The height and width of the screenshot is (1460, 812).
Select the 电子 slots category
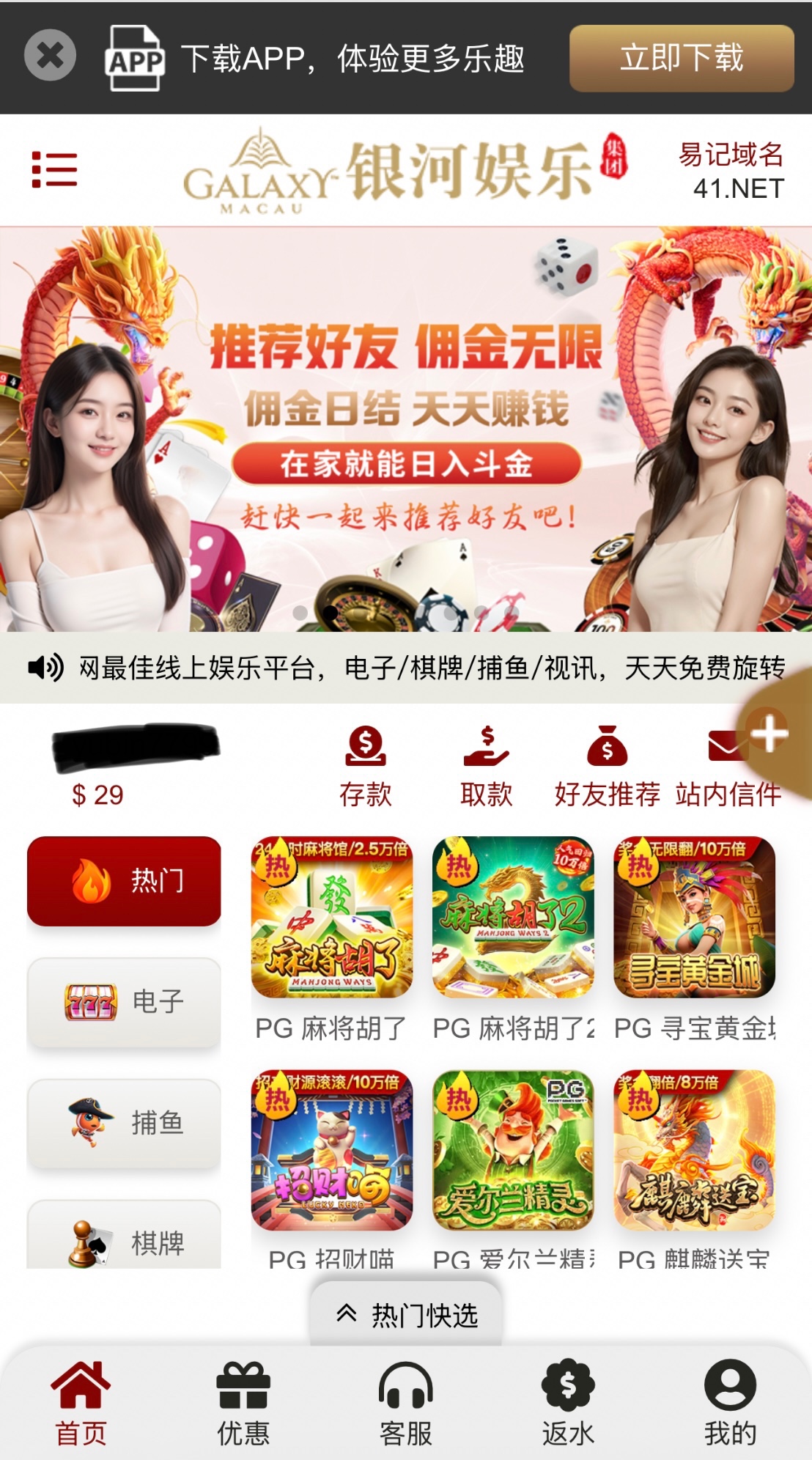pyautogui.click(x=124, y=1001)
